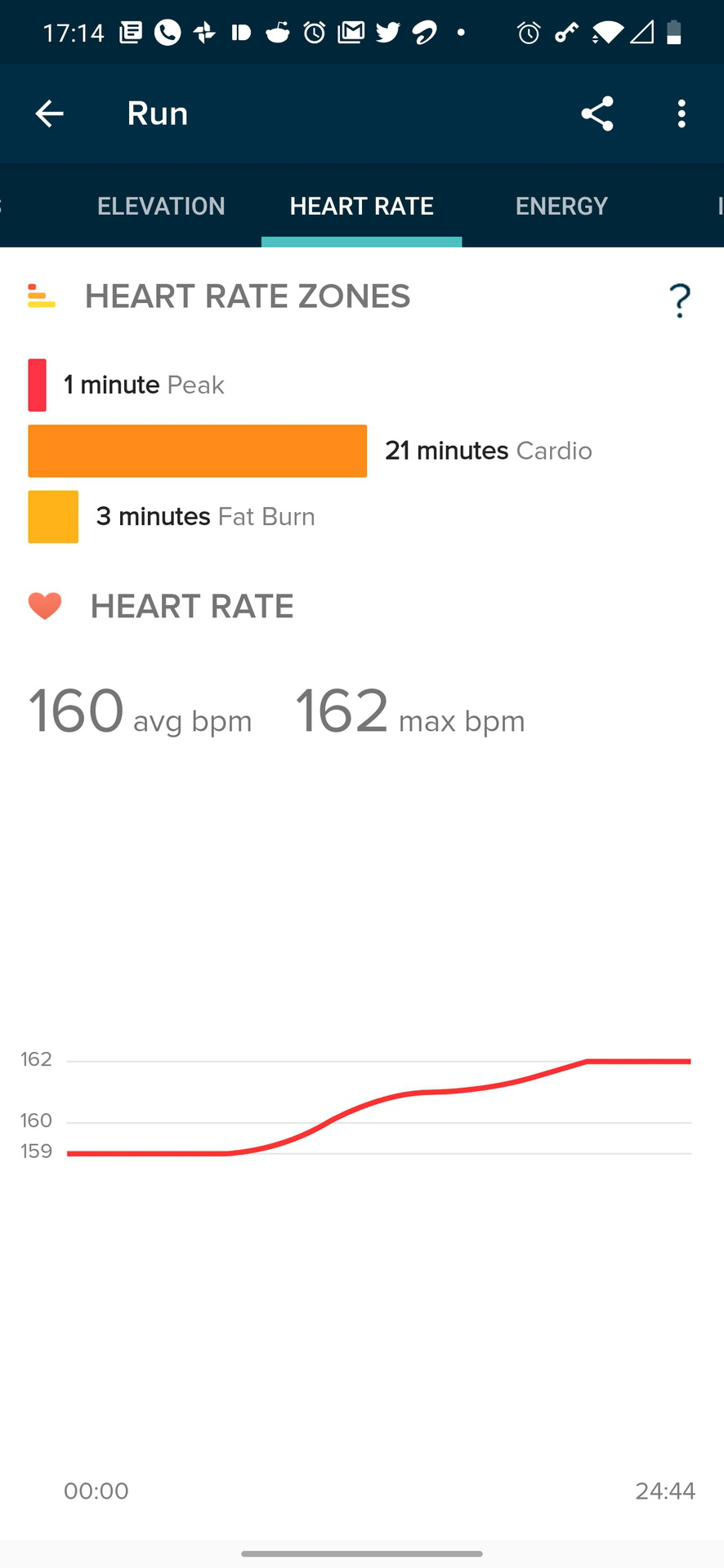Switch to the Energy tab
This screenshot has height=1568, width=724.
click(x=561, y=206)
